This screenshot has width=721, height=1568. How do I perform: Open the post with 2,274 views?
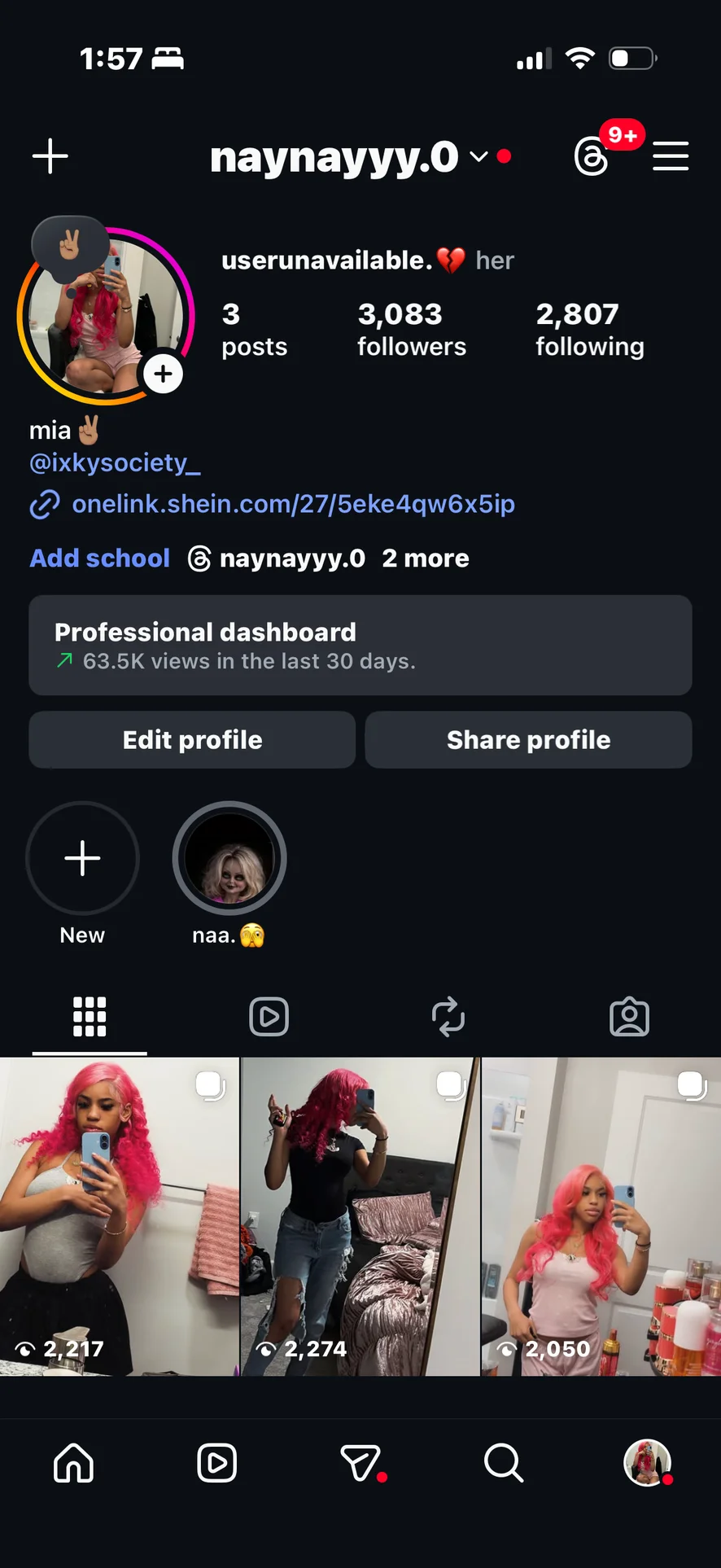360,1216
